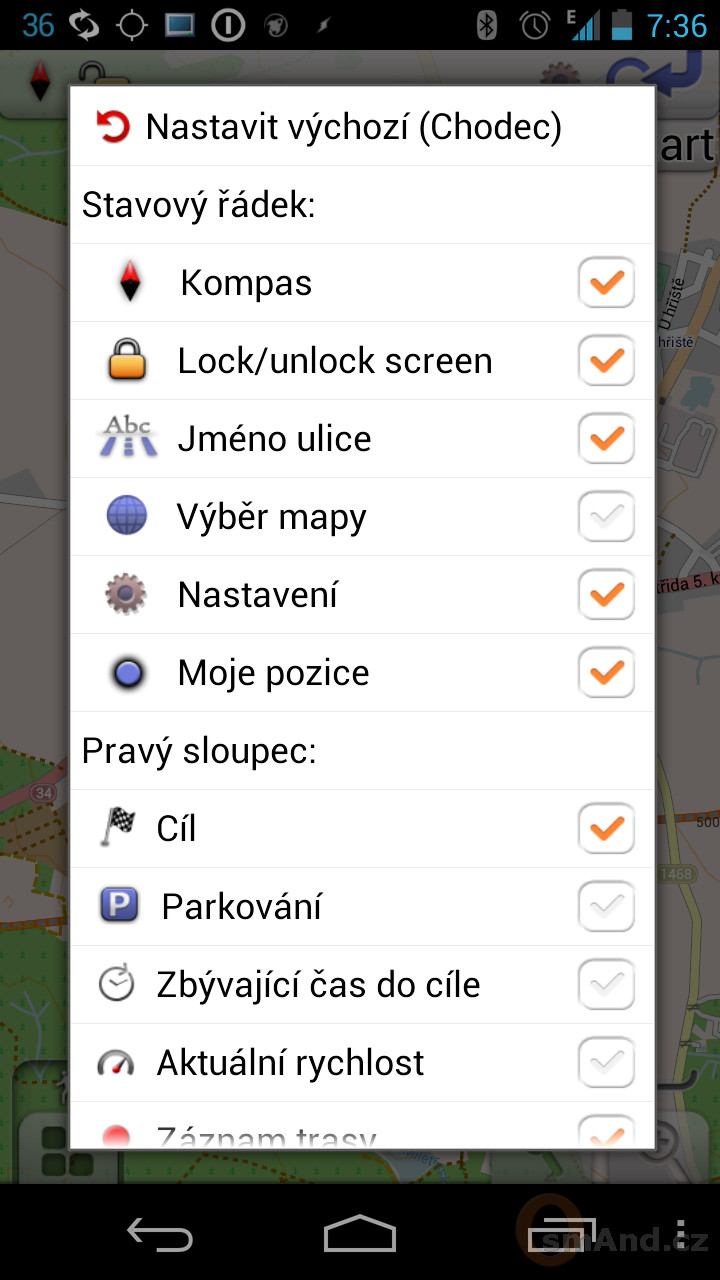
Task: Toggle the Záznam trasy checkbox
Action: click(606, 1132)
